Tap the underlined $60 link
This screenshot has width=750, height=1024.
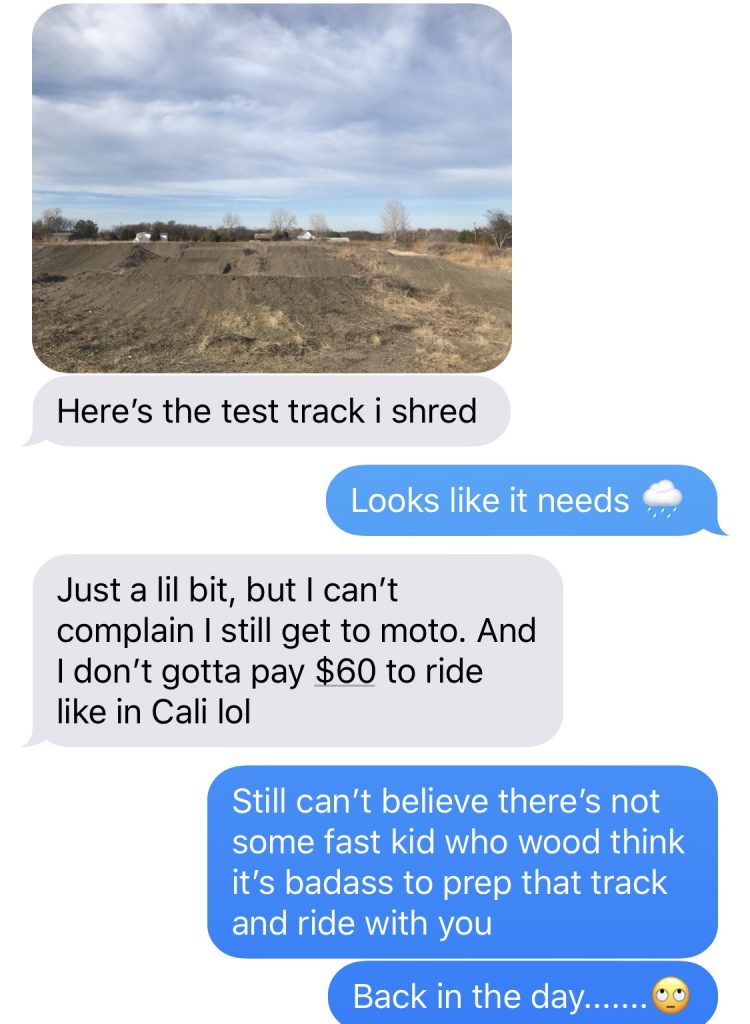(x=345, y=671)
